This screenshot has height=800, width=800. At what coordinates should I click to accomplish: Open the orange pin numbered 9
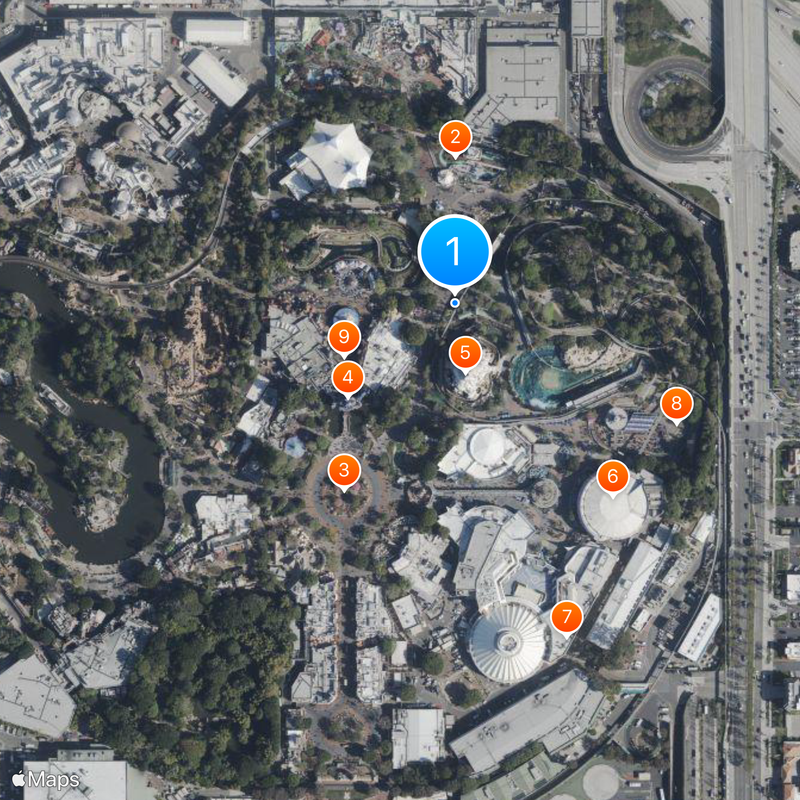[x=344, y=337]
